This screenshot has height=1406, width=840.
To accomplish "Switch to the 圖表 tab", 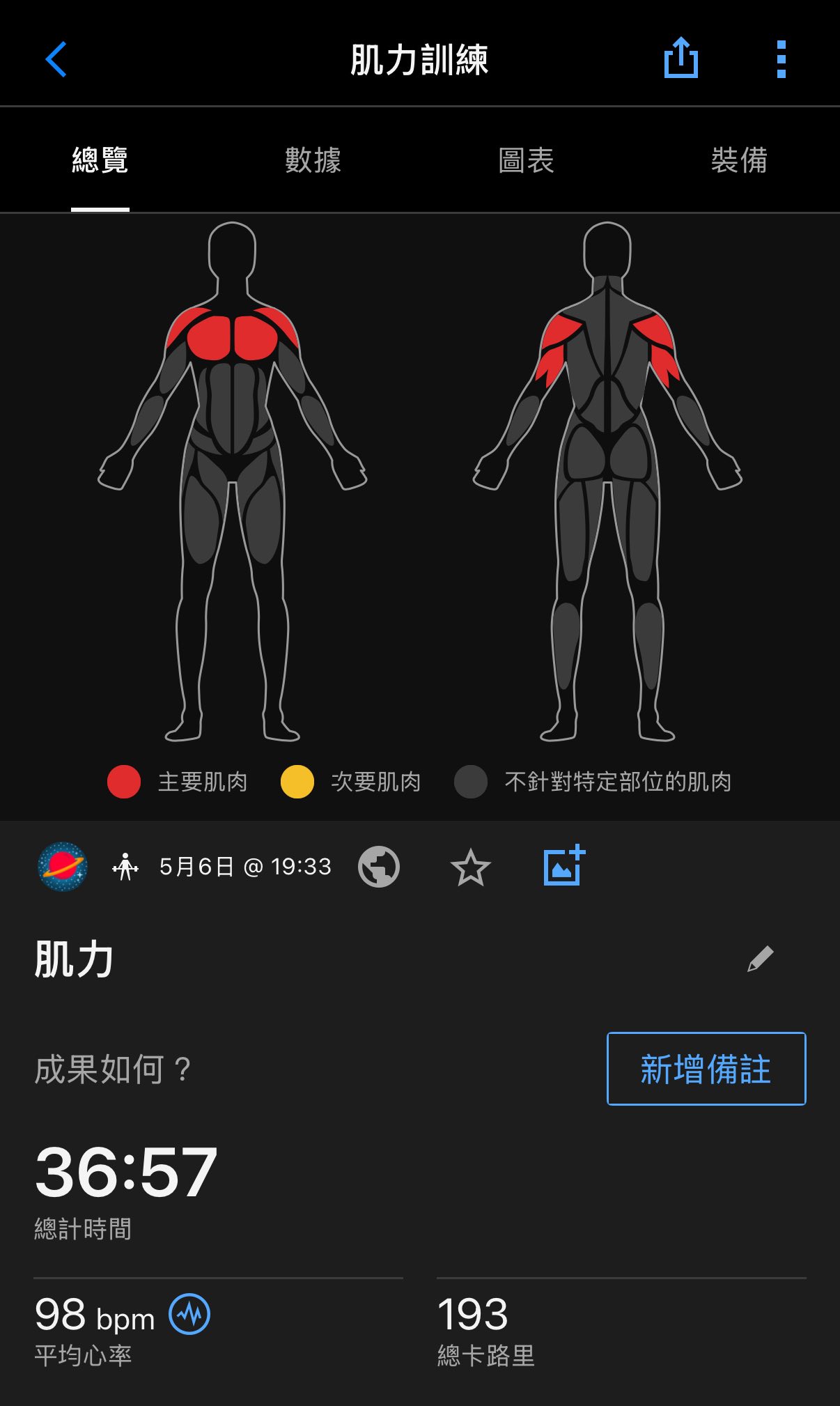I will [x=526, y=160].
